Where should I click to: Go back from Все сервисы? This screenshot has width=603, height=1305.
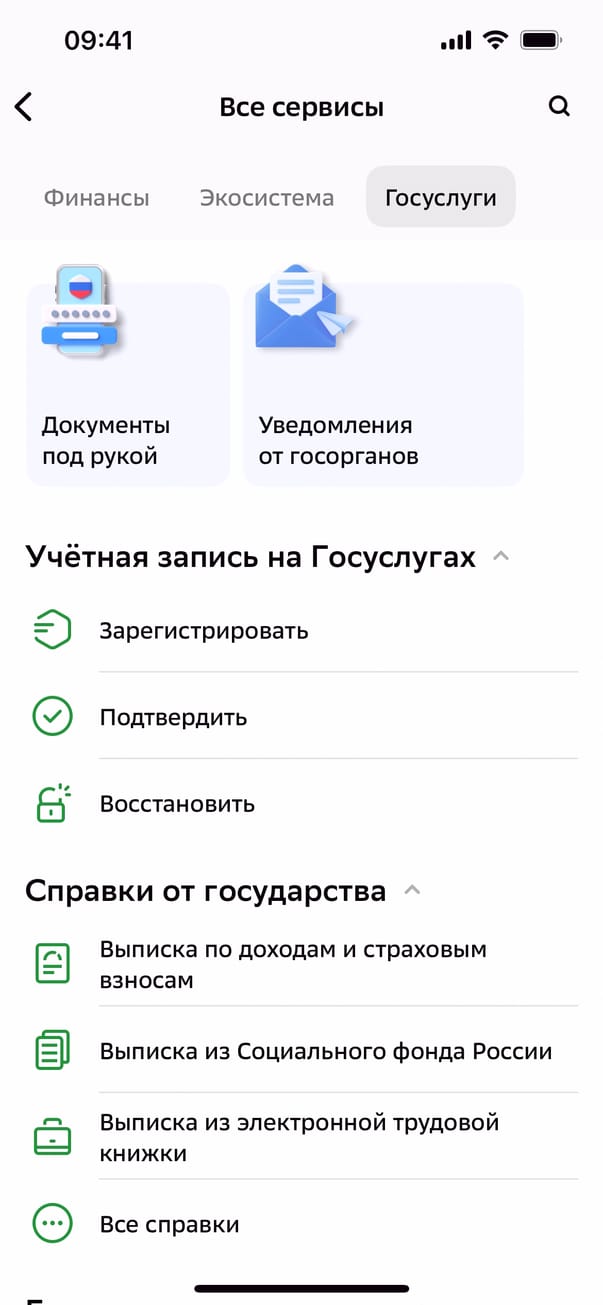tap(24, 107)
